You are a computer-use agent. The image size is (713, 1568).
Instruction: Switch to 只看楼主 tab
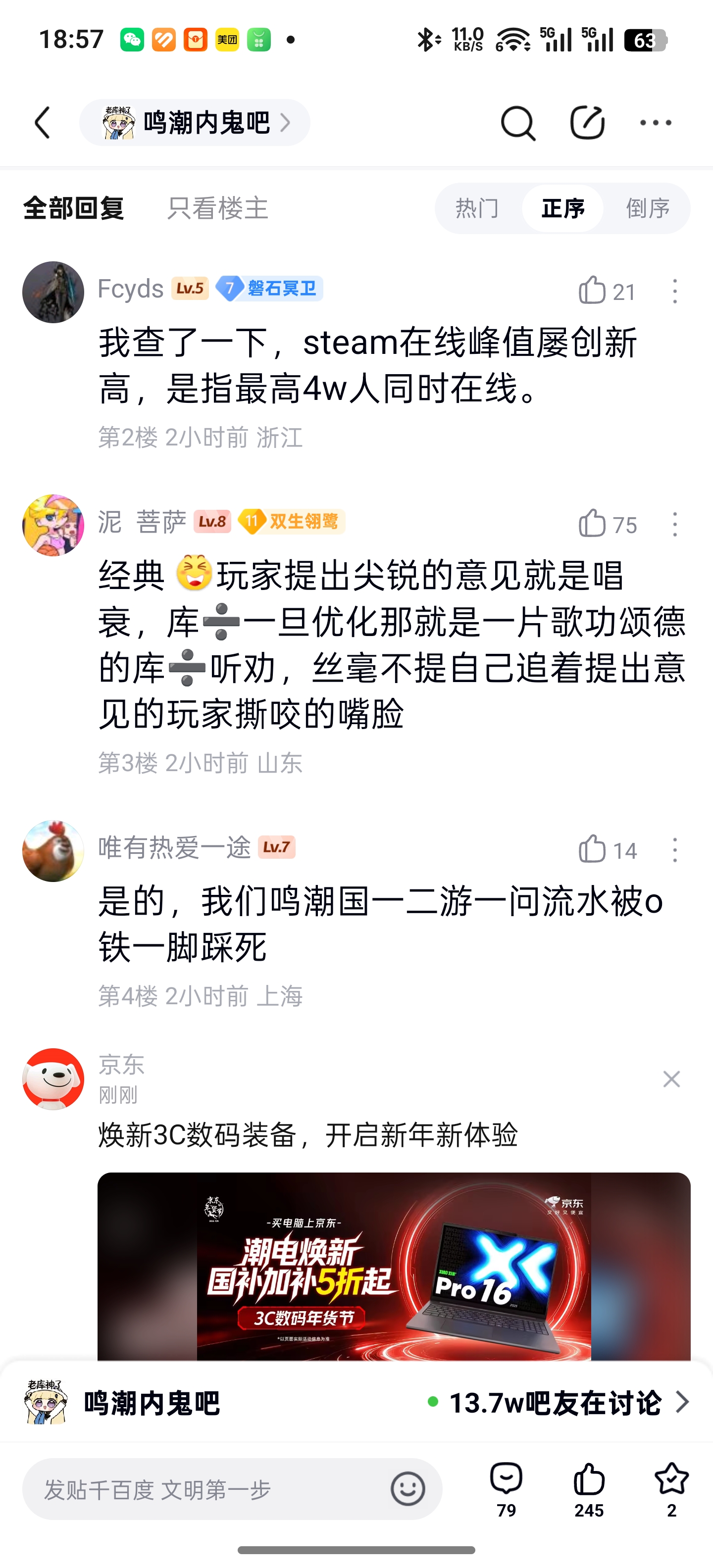(x=217, y=208)
